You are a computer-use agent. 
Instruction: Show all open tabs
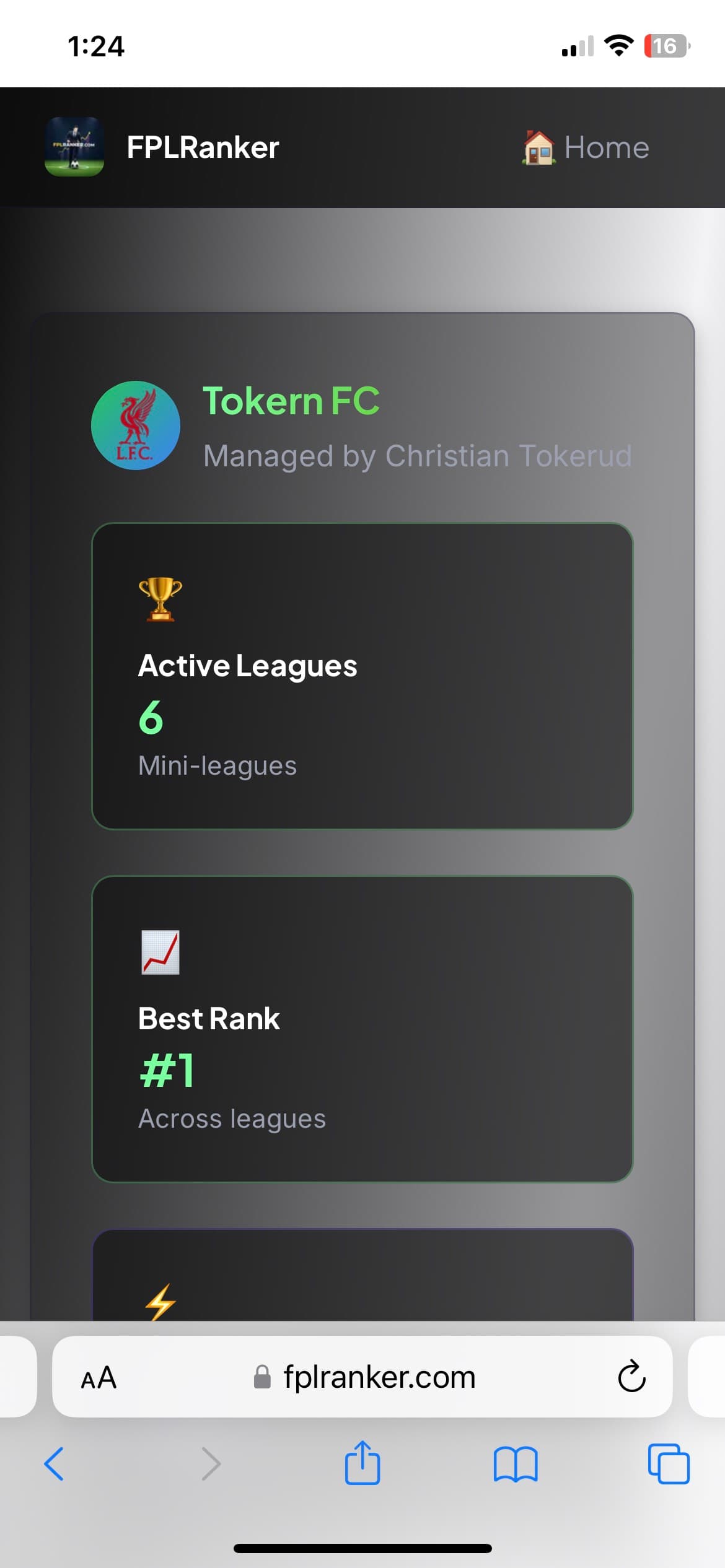(x=668, y=1464)
